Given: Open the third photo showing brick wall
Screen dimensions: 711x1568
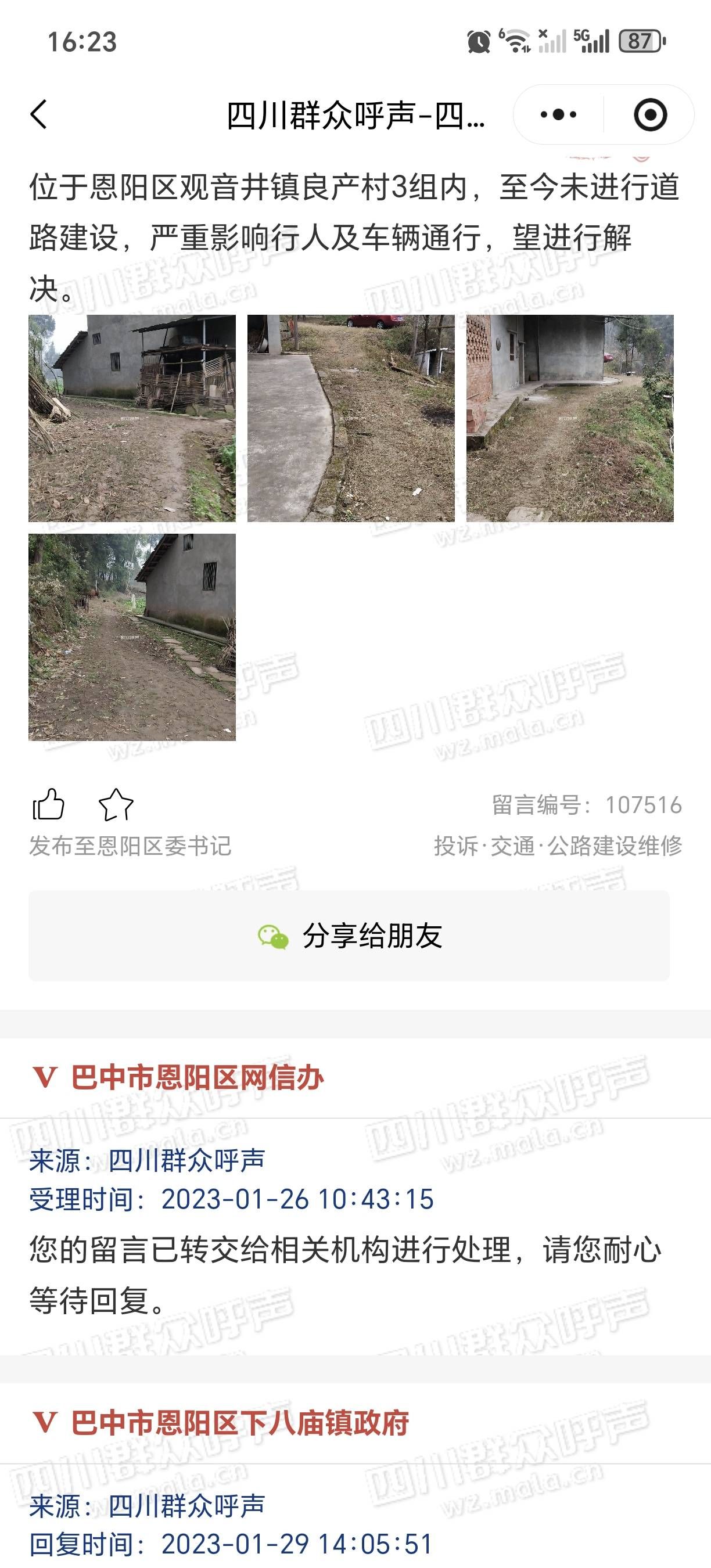Looking at the screenshot, I should (570, 418).
